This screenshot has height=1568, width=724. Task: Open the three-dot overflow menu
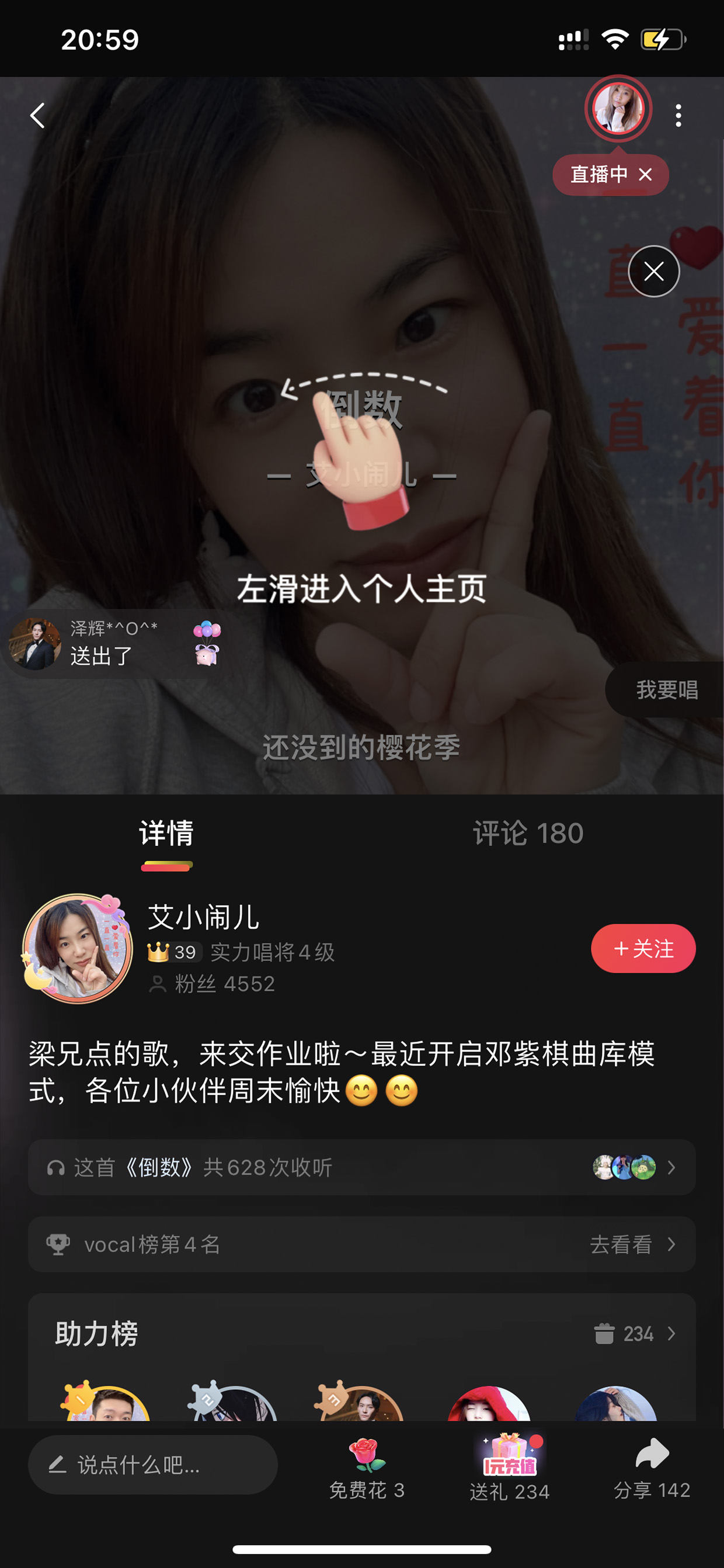678,115
